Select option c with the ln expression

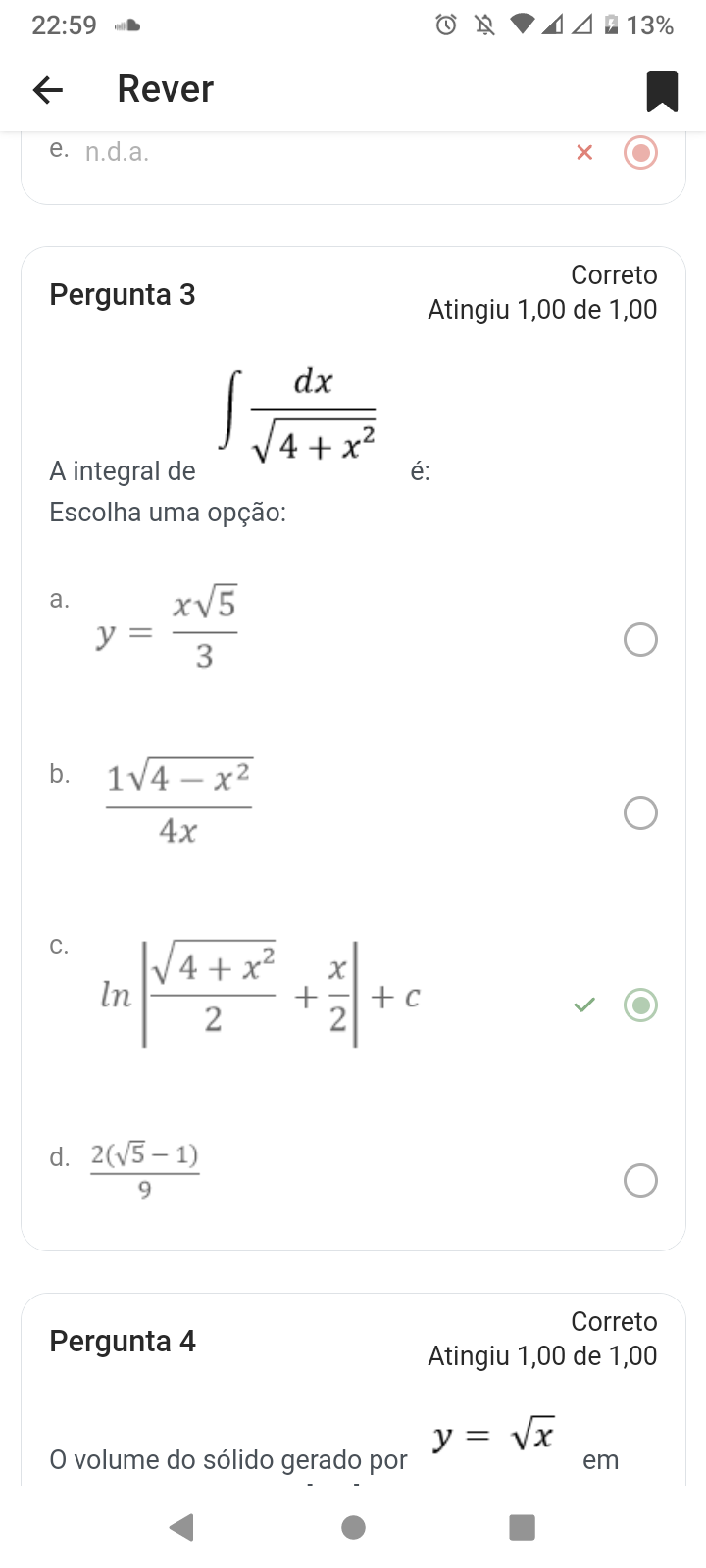click(x=640, y=1004)
